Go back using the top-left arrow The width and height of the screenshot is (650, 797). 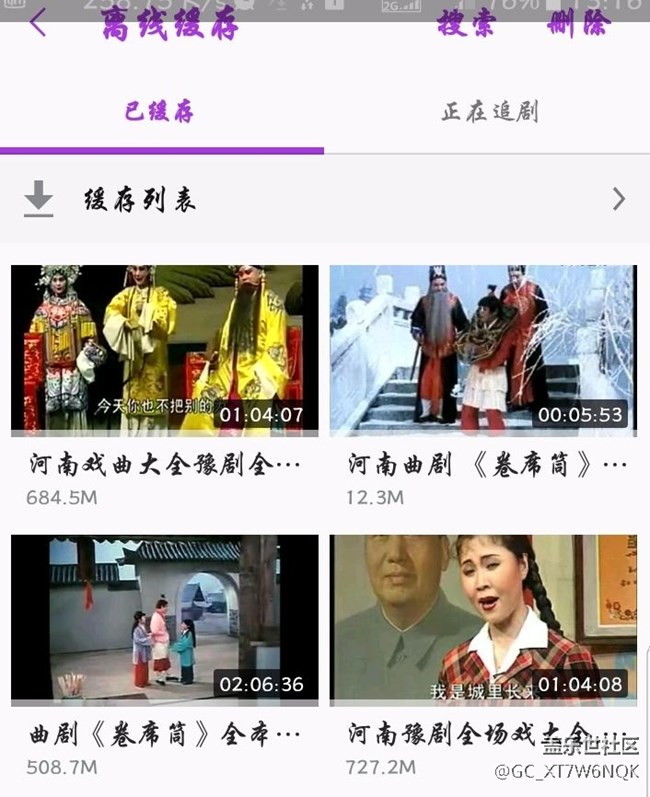point(38,24)
